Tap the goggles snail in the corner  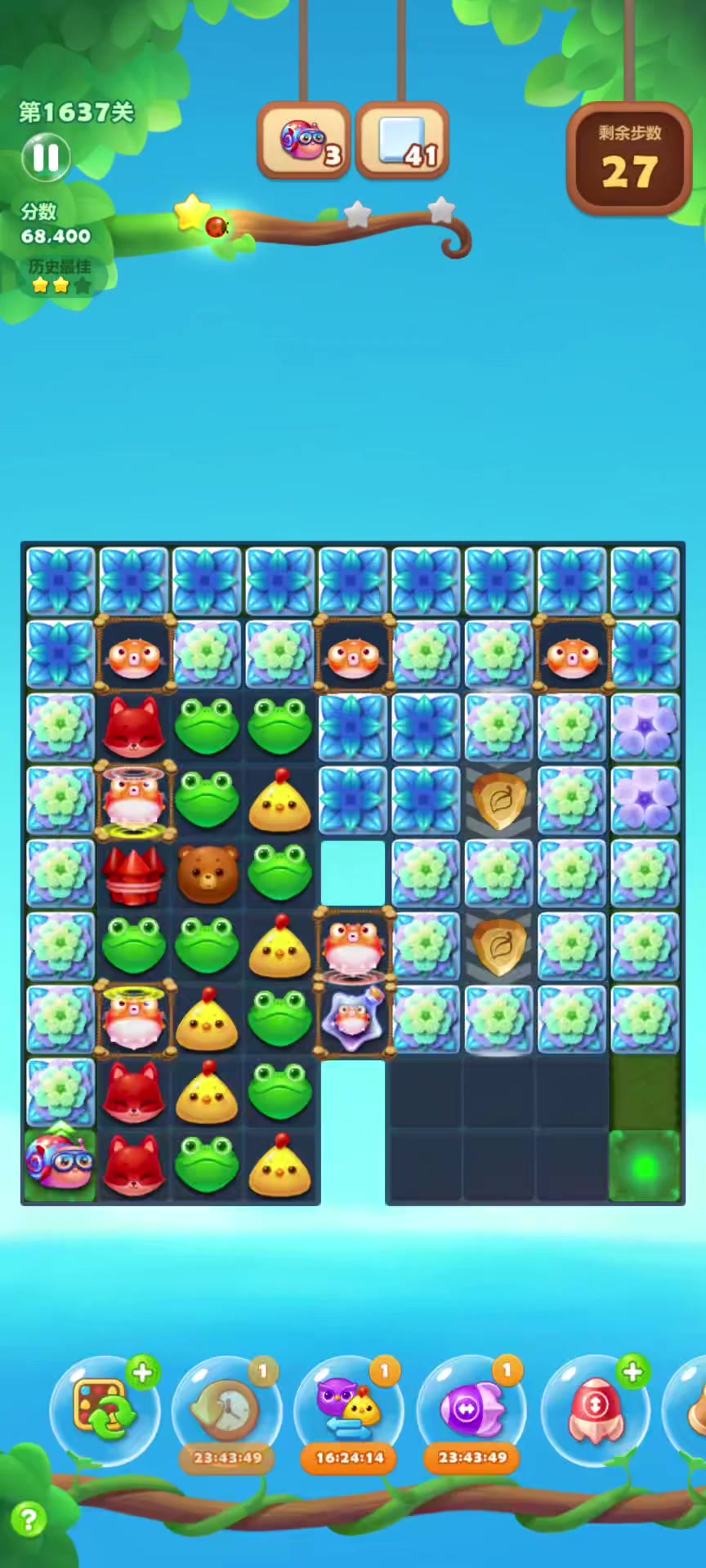[x=59, y=1162]
